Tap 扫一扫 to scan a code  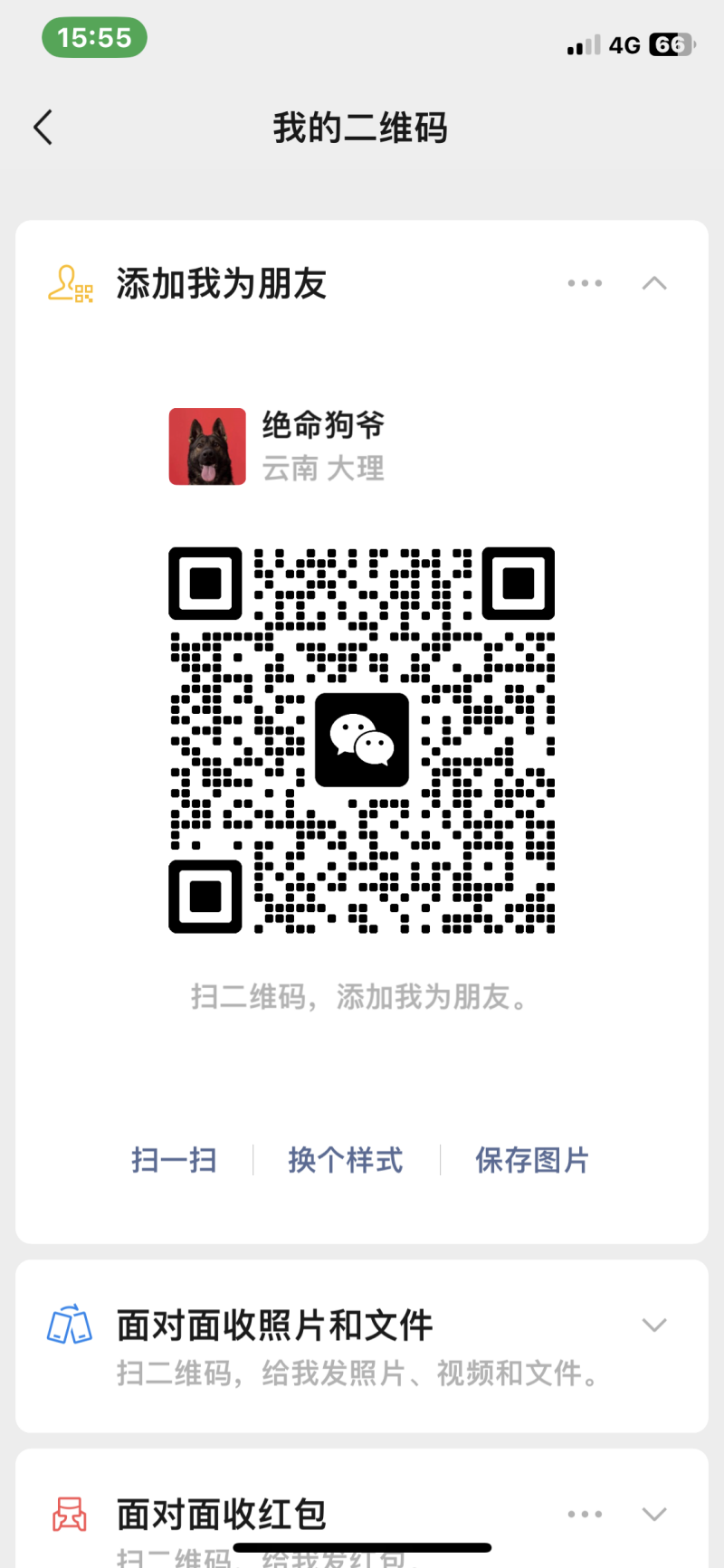click(x=174, y=1160)
